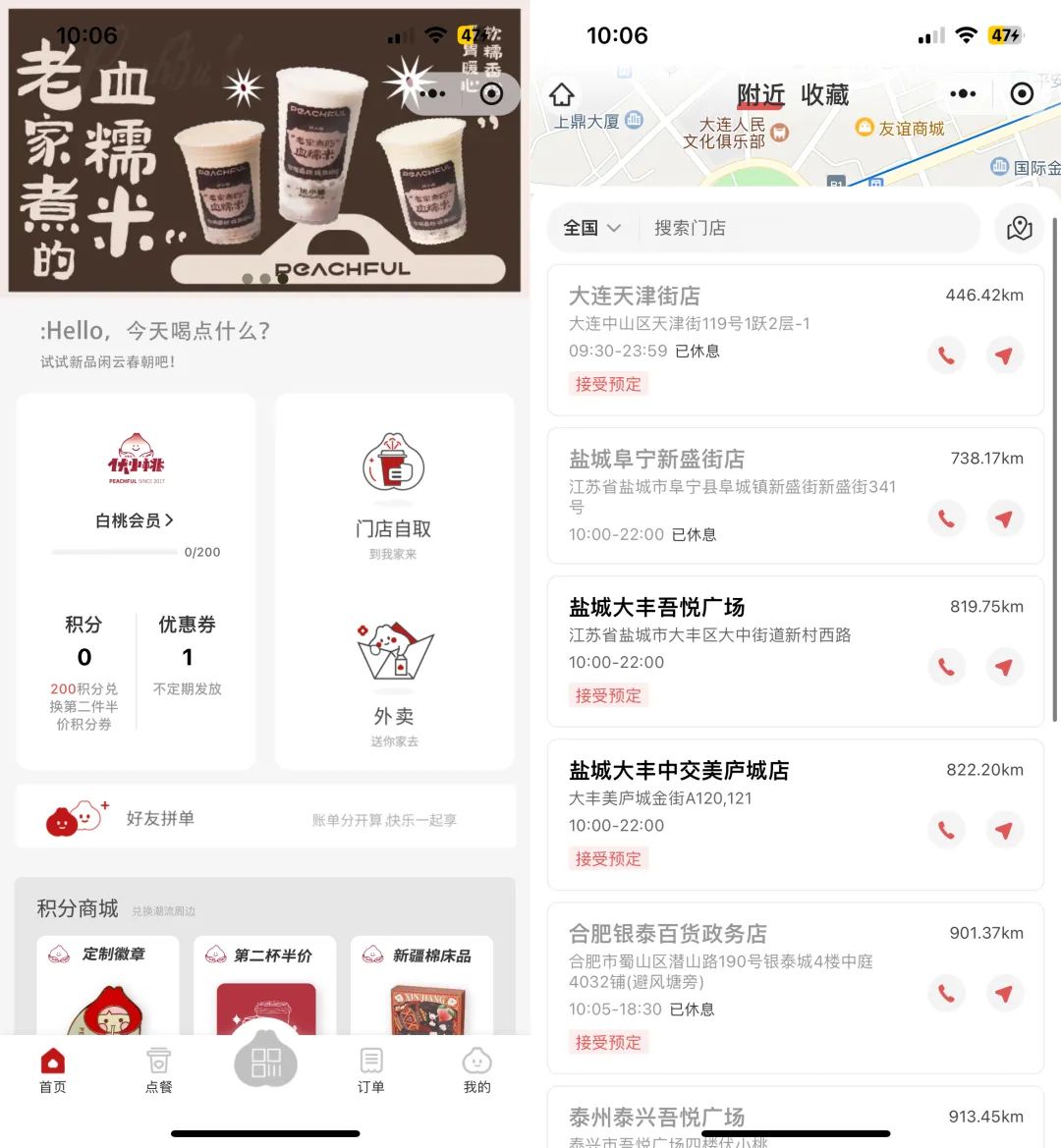Navigate to 盐城大丰吾悦广场 store
Screen dimensions: 1061x1148
(1003, 668)
